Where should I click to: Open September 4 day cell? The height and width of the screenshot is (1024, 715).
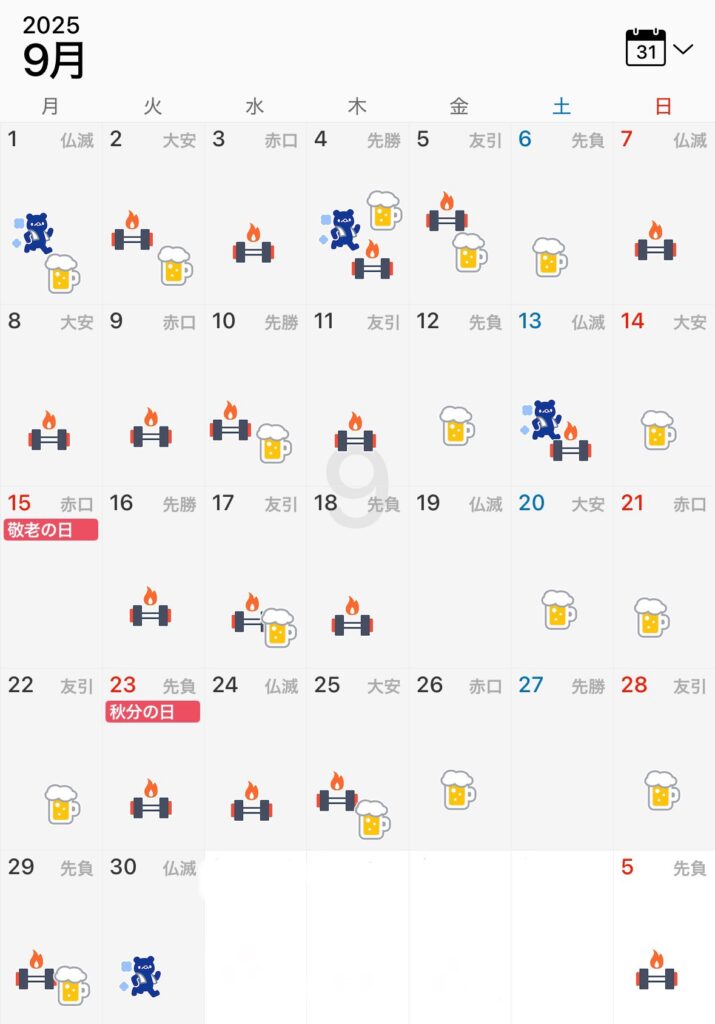pyautogui.click(x=357, y=215)
